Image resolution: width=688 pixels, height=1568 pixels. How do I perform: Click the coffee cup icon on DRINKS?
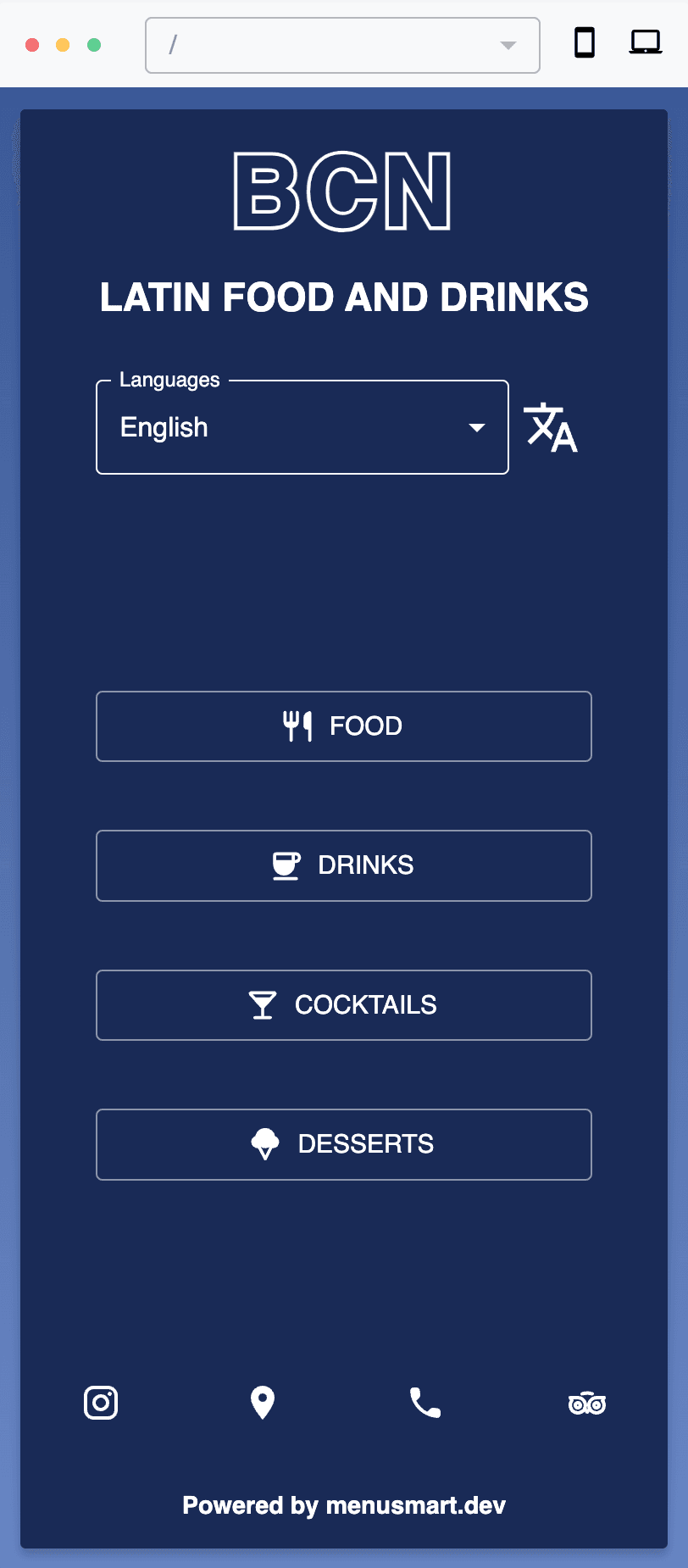tap(287, 865)
